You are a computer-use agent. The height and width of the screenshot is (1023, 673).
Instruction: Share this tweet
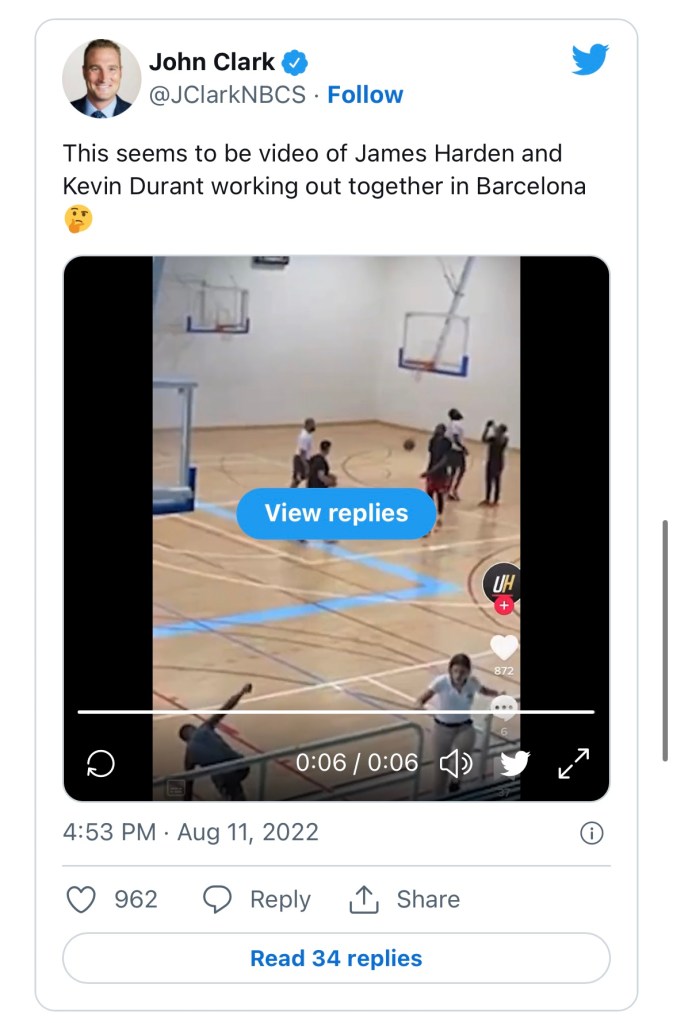402,899
